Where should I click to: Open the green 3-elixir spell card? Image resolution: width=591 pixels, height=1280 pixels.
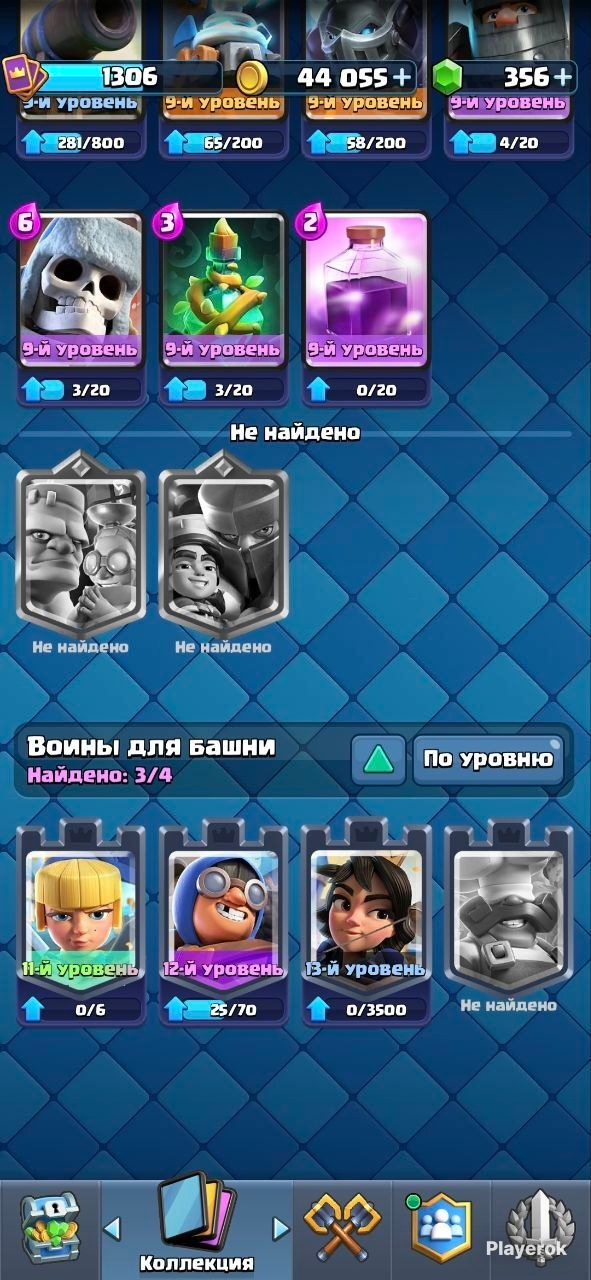point(223,306)
